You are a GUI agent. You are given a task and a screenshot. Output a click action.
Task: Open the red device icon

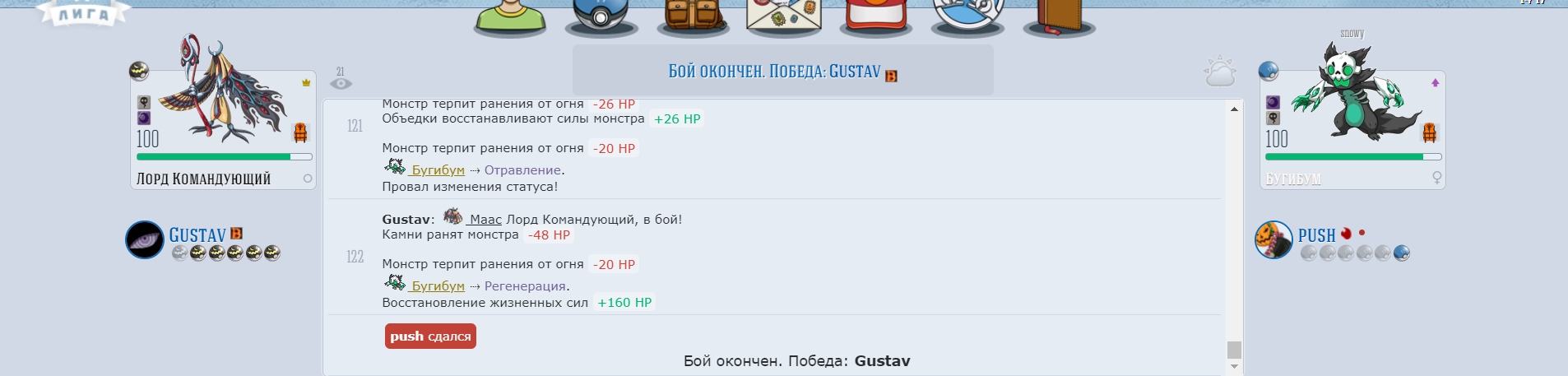tap(875, 16)
